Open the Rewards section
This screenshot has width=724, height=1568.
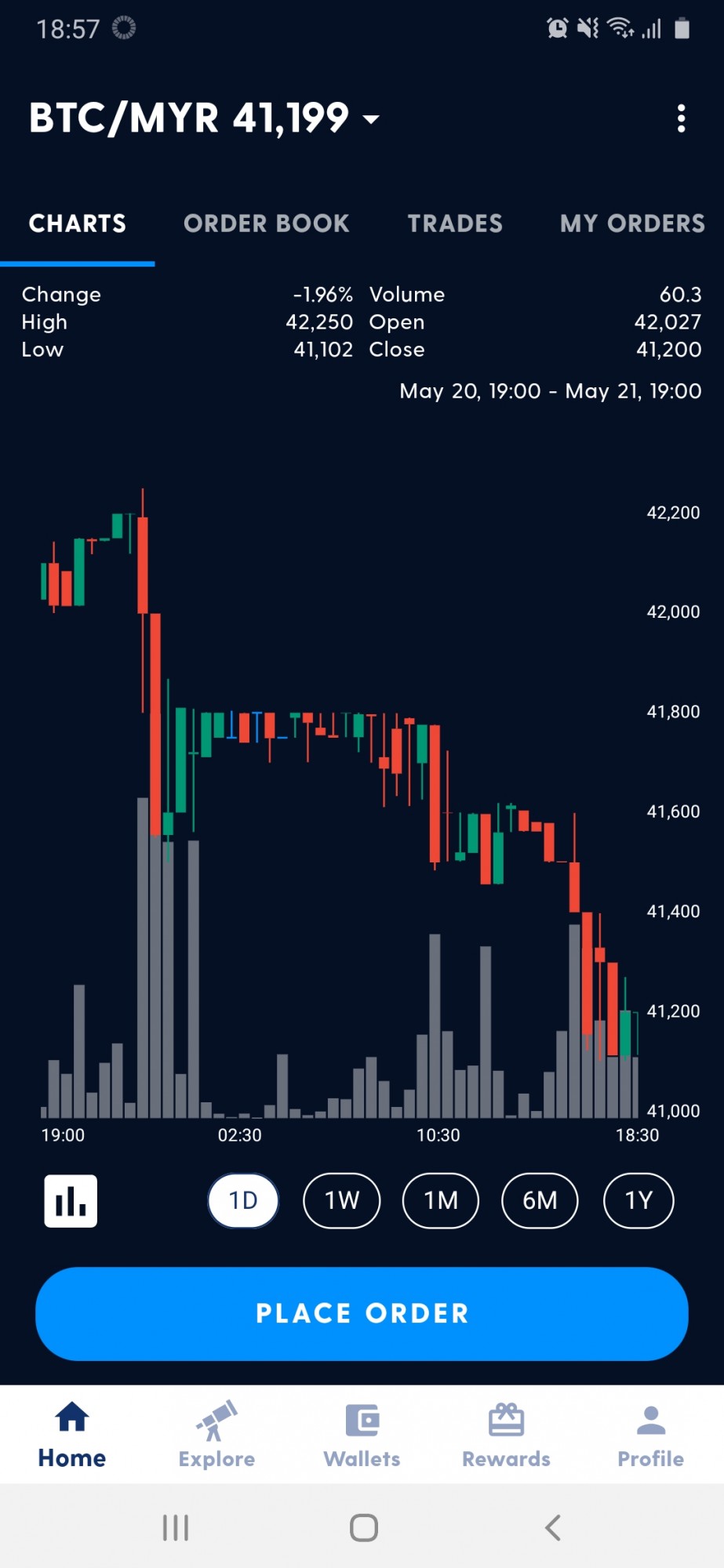tap(506, 1435)
